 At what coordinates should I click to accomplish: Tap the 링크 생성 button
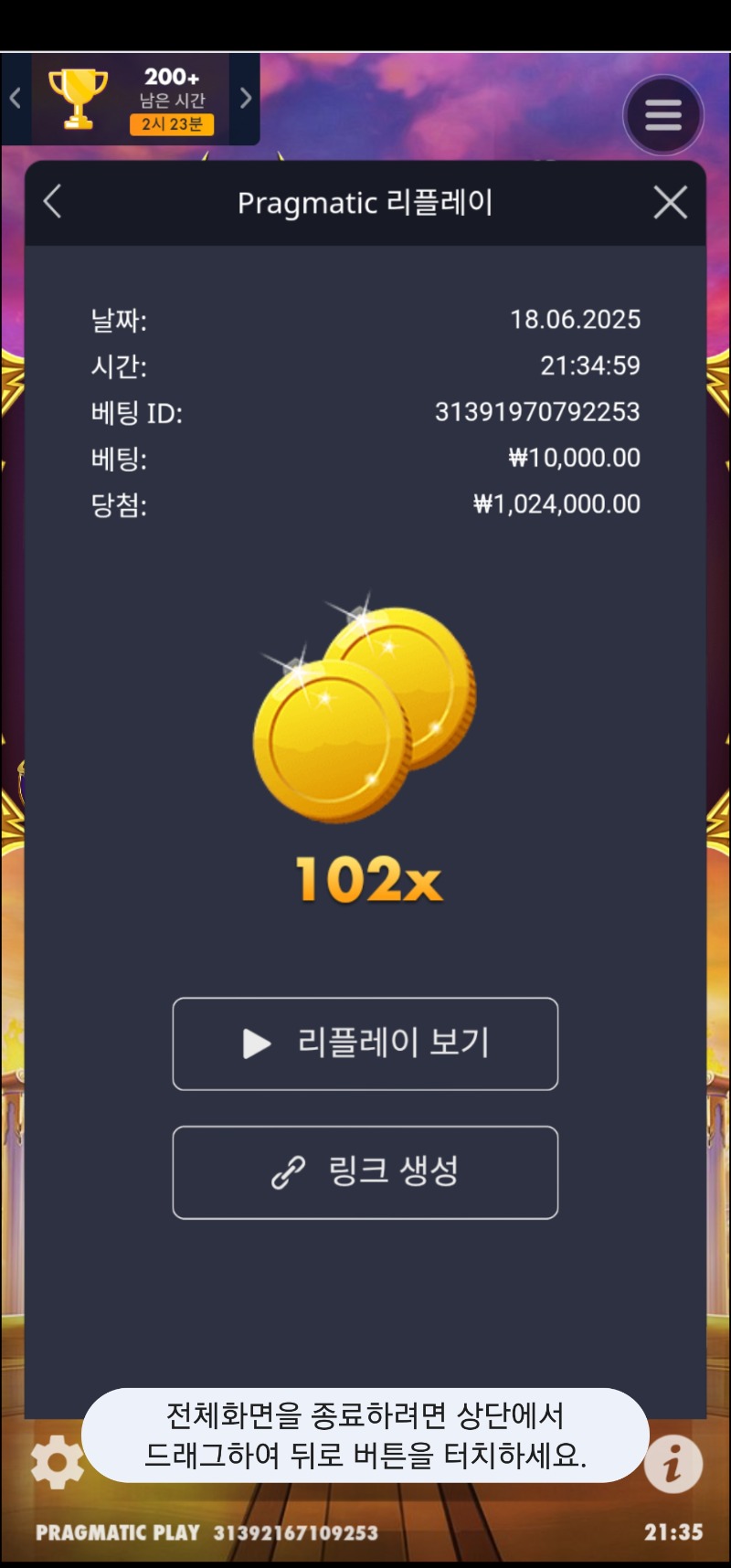[365, 1172]
